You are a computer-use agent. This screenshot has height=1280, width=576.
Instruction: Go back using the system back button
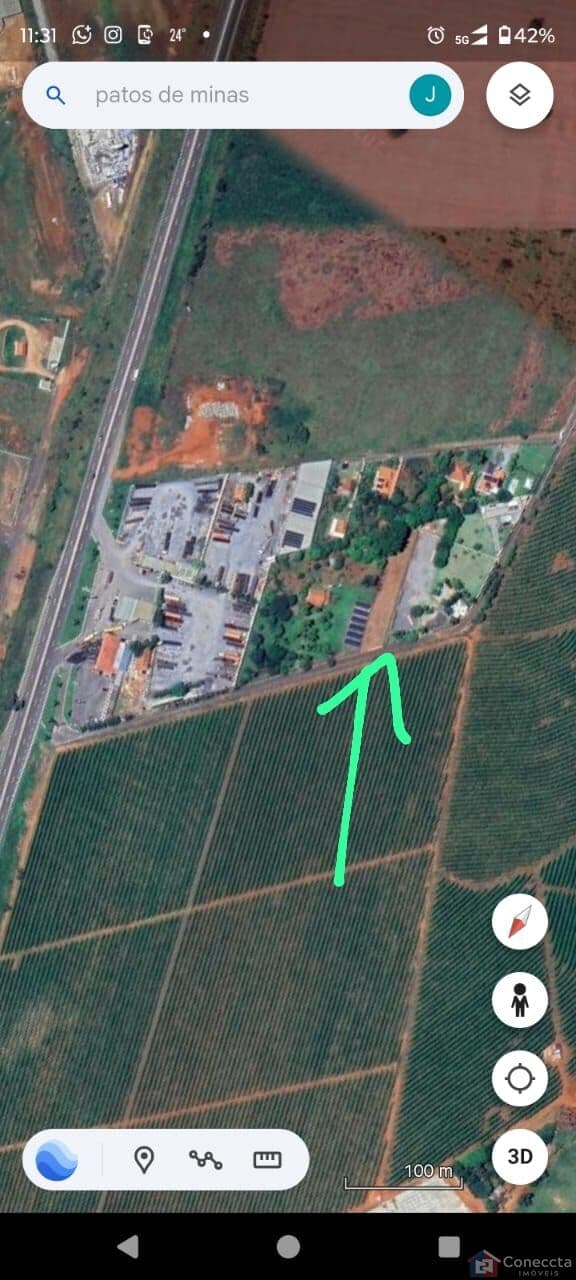127,1246
